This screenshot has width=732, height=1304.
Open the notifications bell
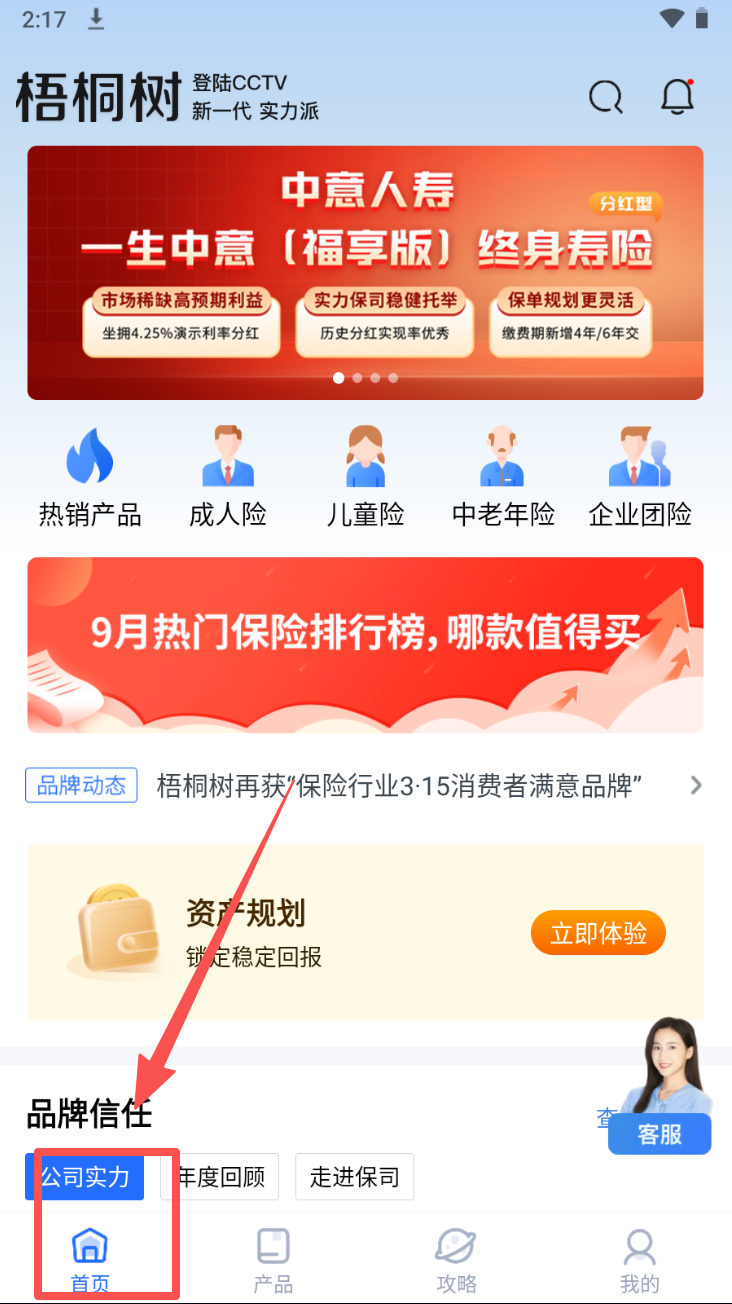pyautogui.click(x=677, y=97)
